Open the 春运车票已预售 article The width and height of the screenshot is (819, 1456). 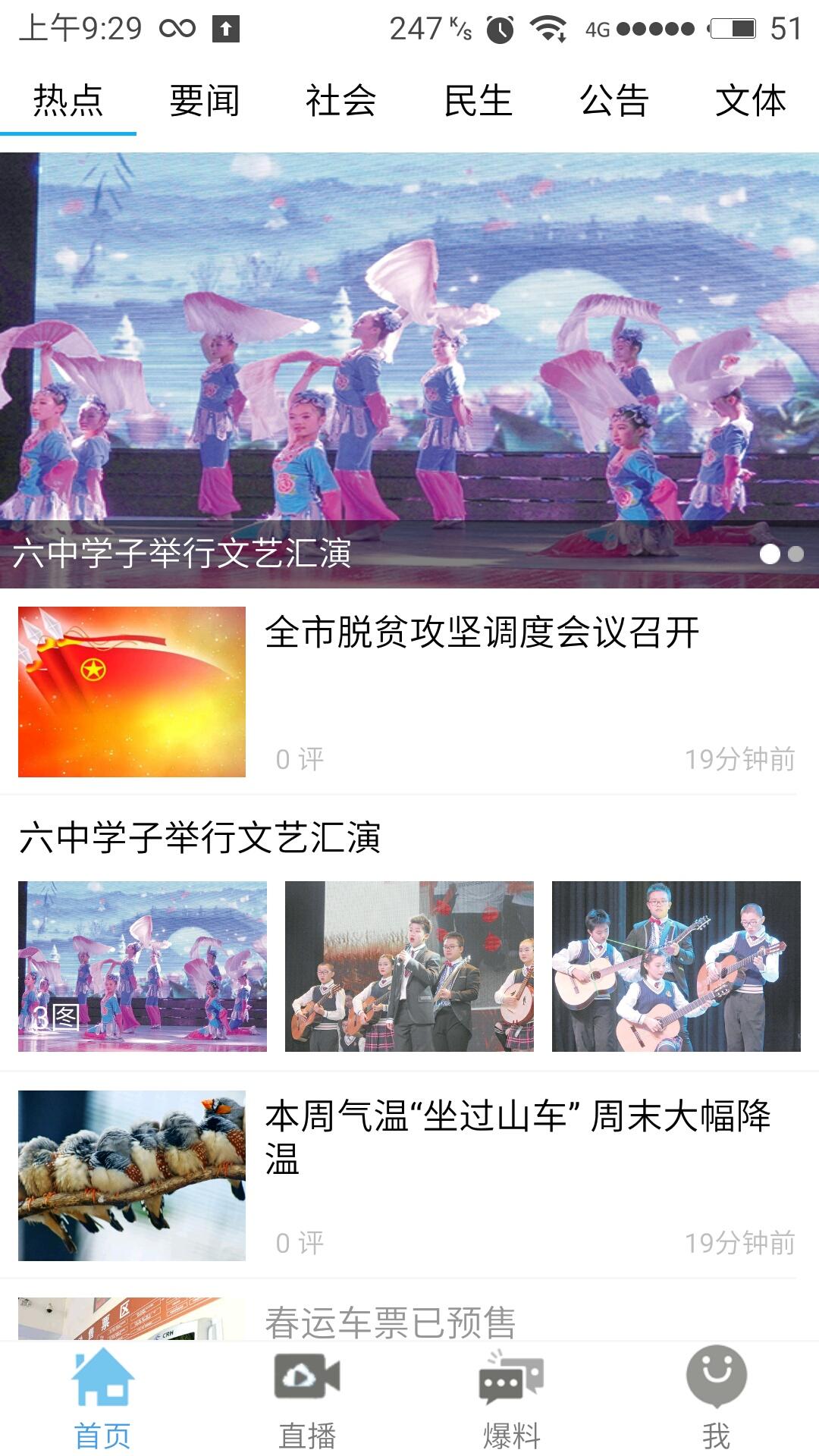pyautogui.click(x=391, y=1321)
